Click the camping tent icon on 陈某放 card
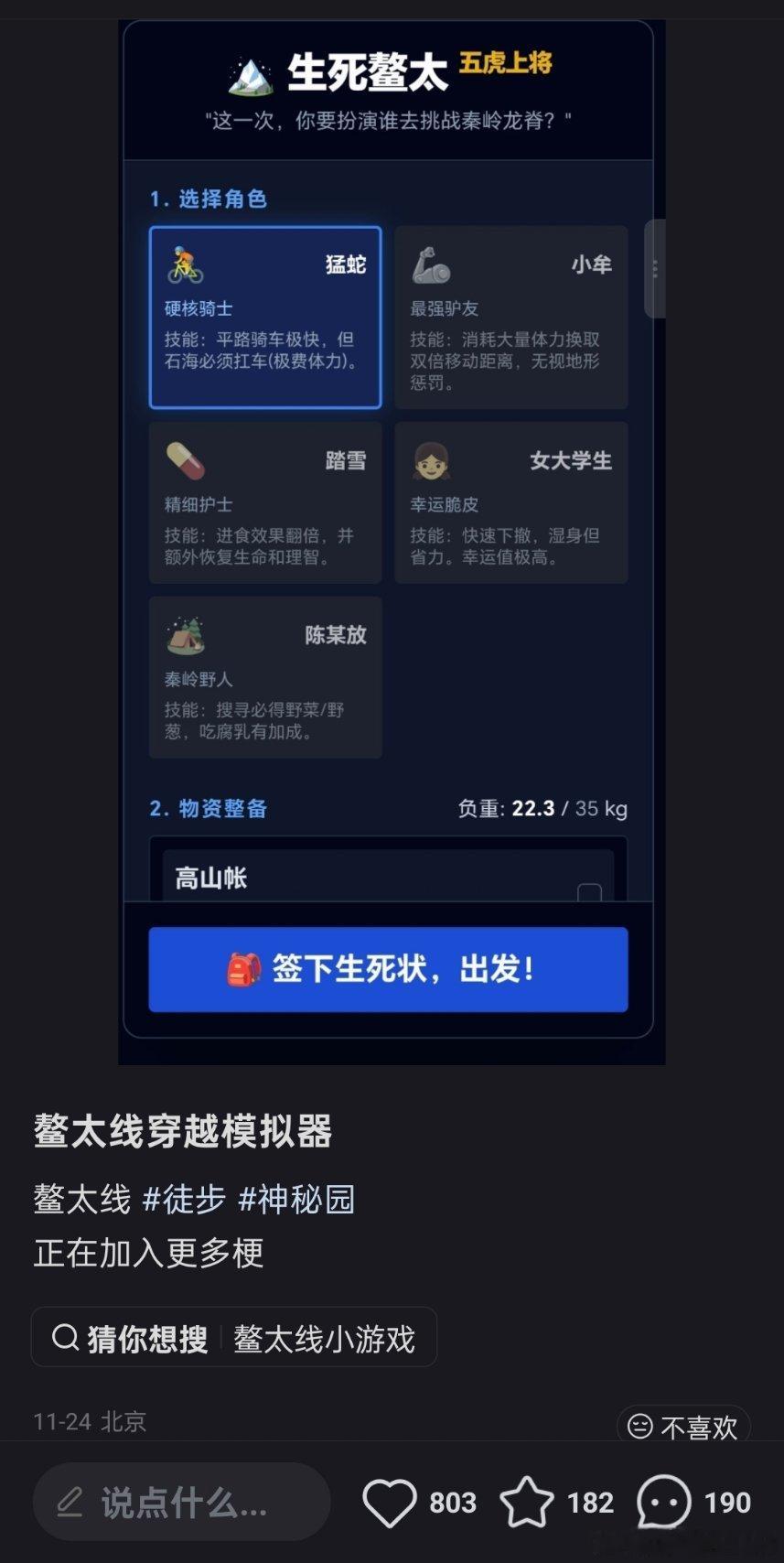 185,635
